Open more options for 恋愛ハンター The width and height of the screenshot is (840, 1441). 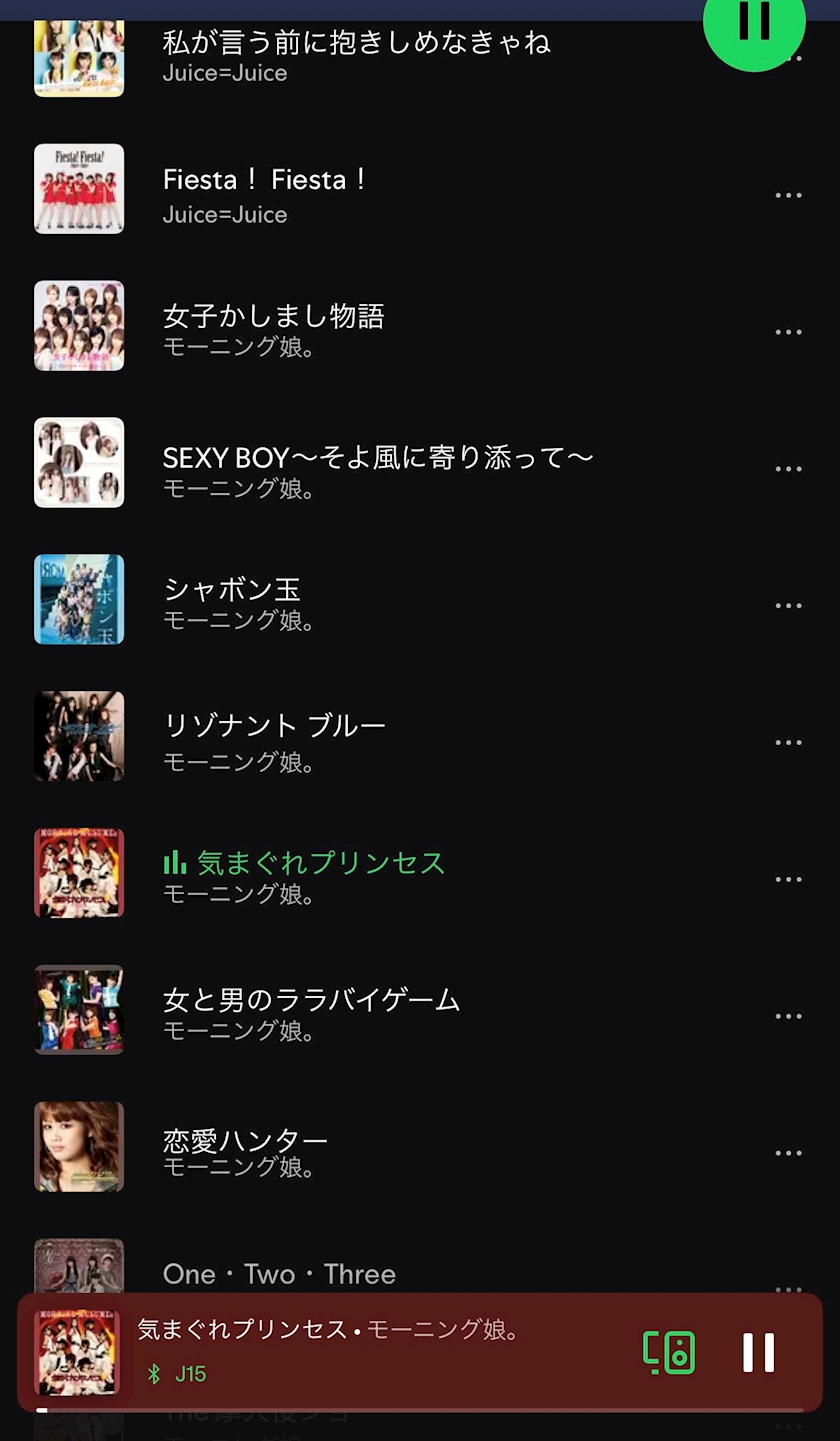(x=788, y=1154)
